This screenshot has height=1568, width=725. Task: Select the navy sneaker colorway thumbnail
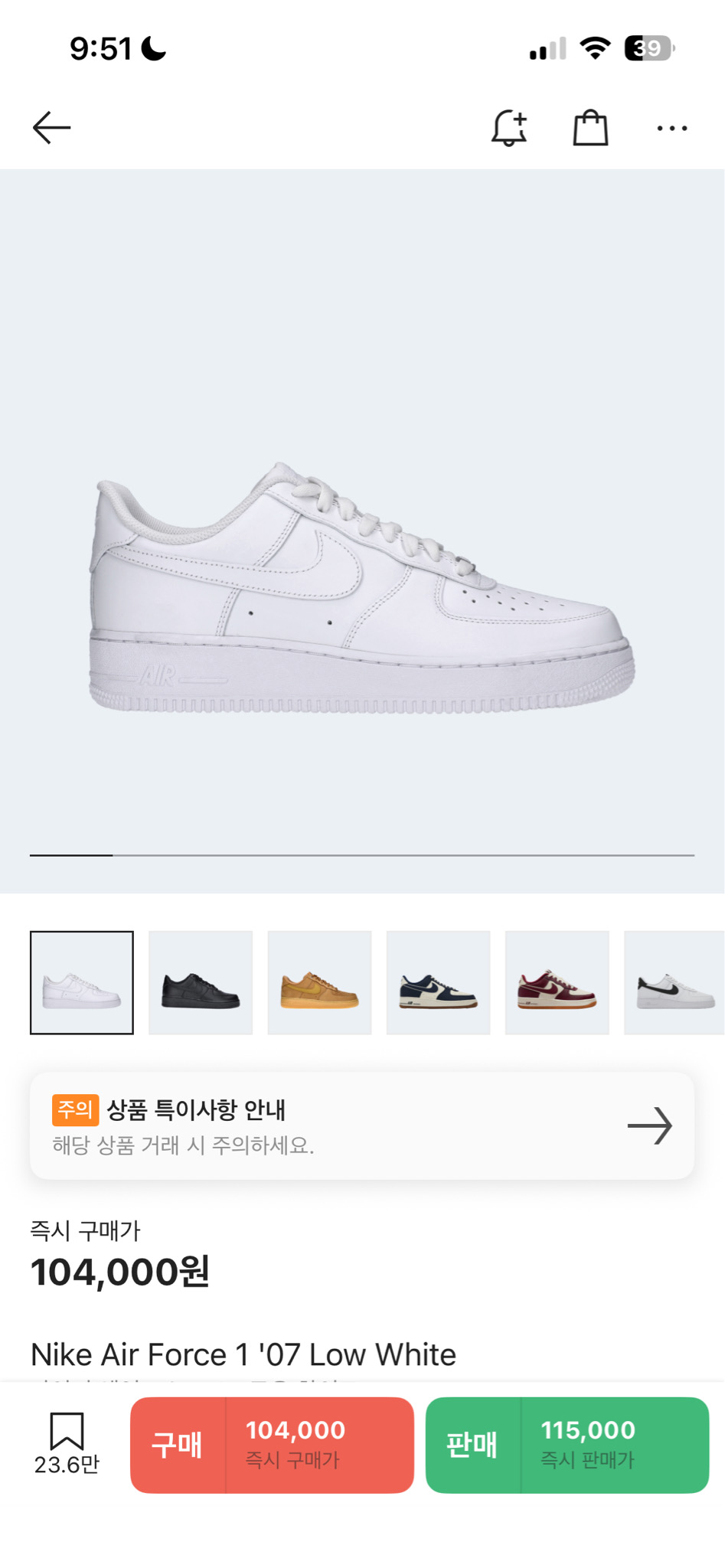pyautogui.click(x=438, y=982)
